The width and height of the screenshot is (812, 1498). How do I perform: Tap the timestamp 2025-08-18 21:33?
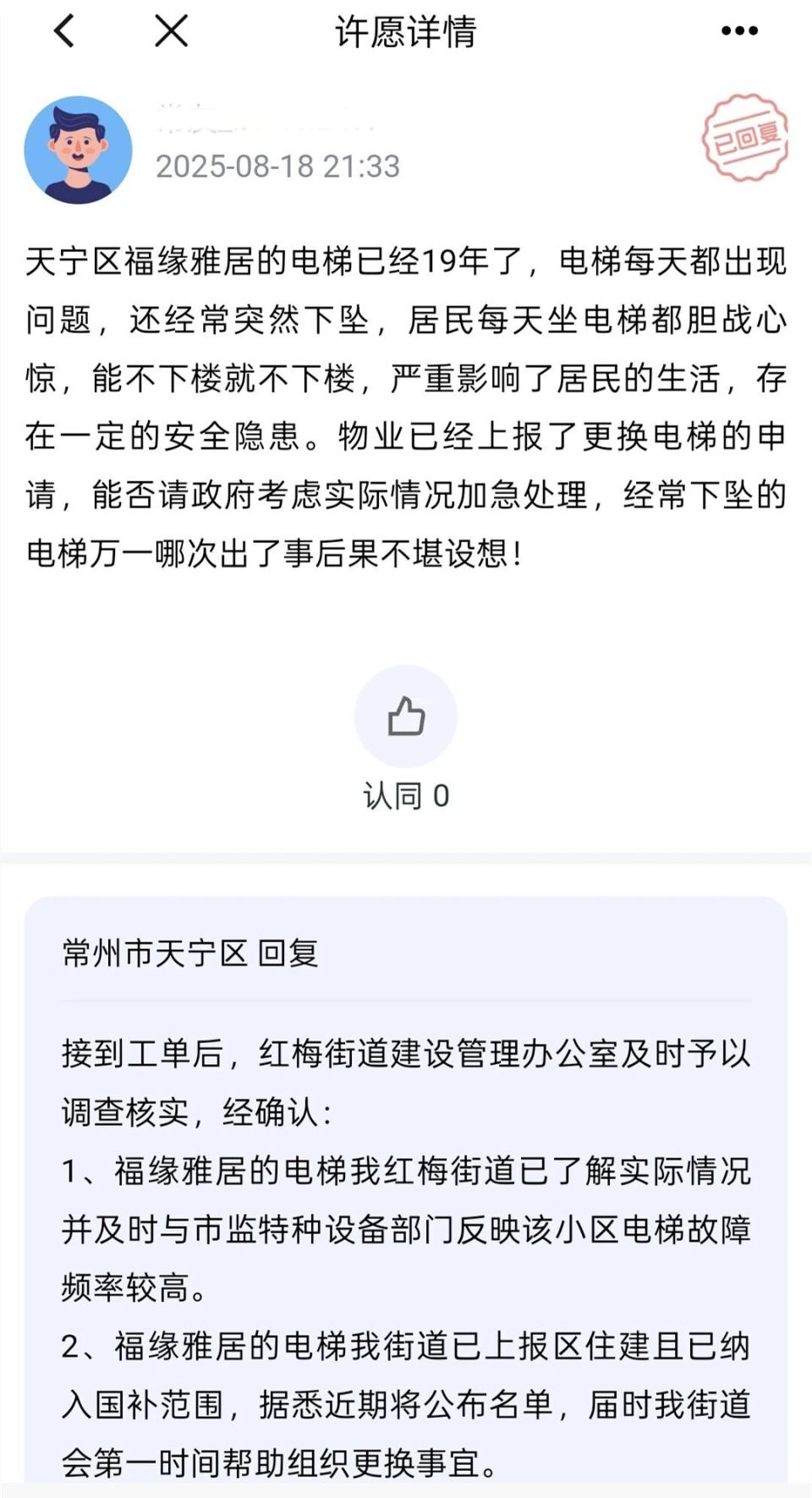pyautogui.click(x=279, y=167)
